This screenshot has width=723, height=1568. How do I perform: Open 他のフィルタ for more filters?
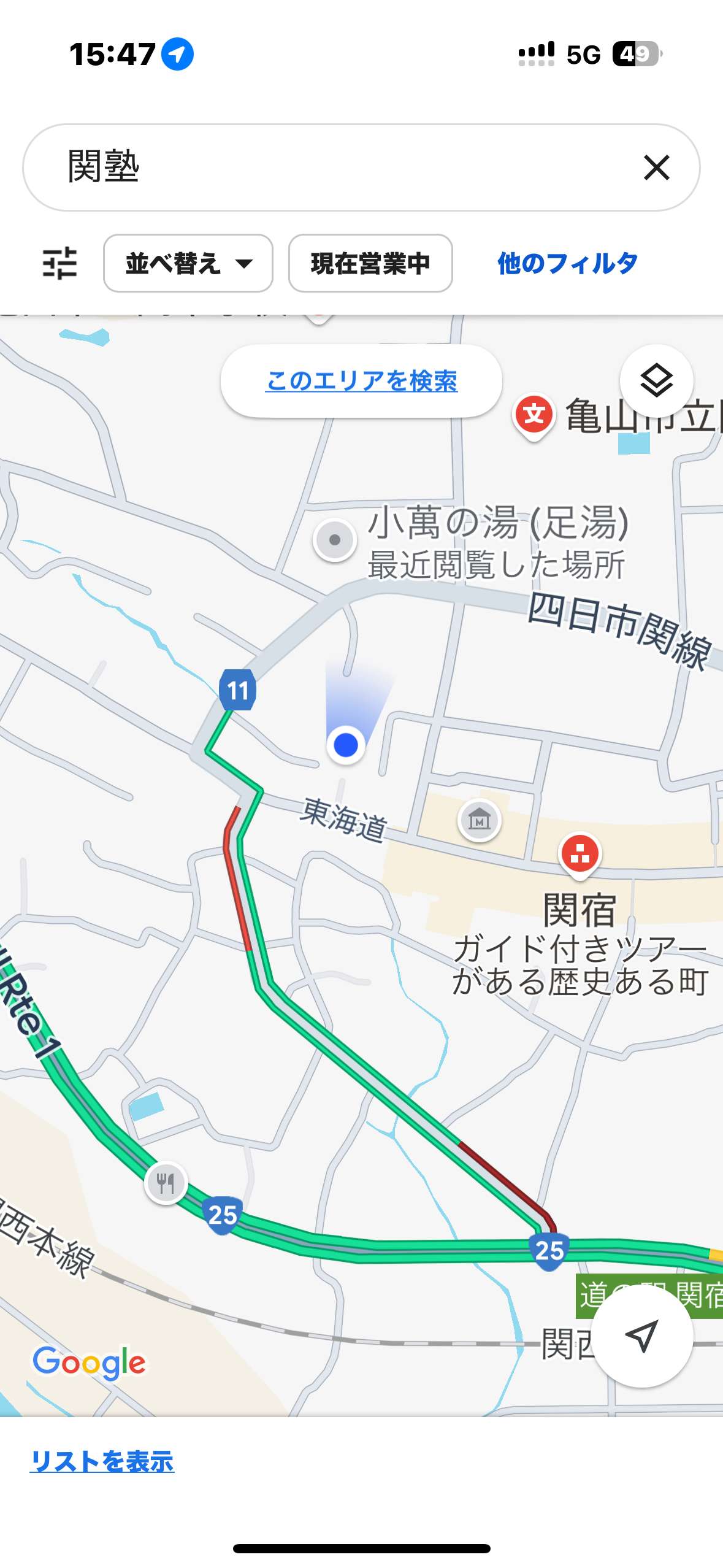tap(567, 263)
